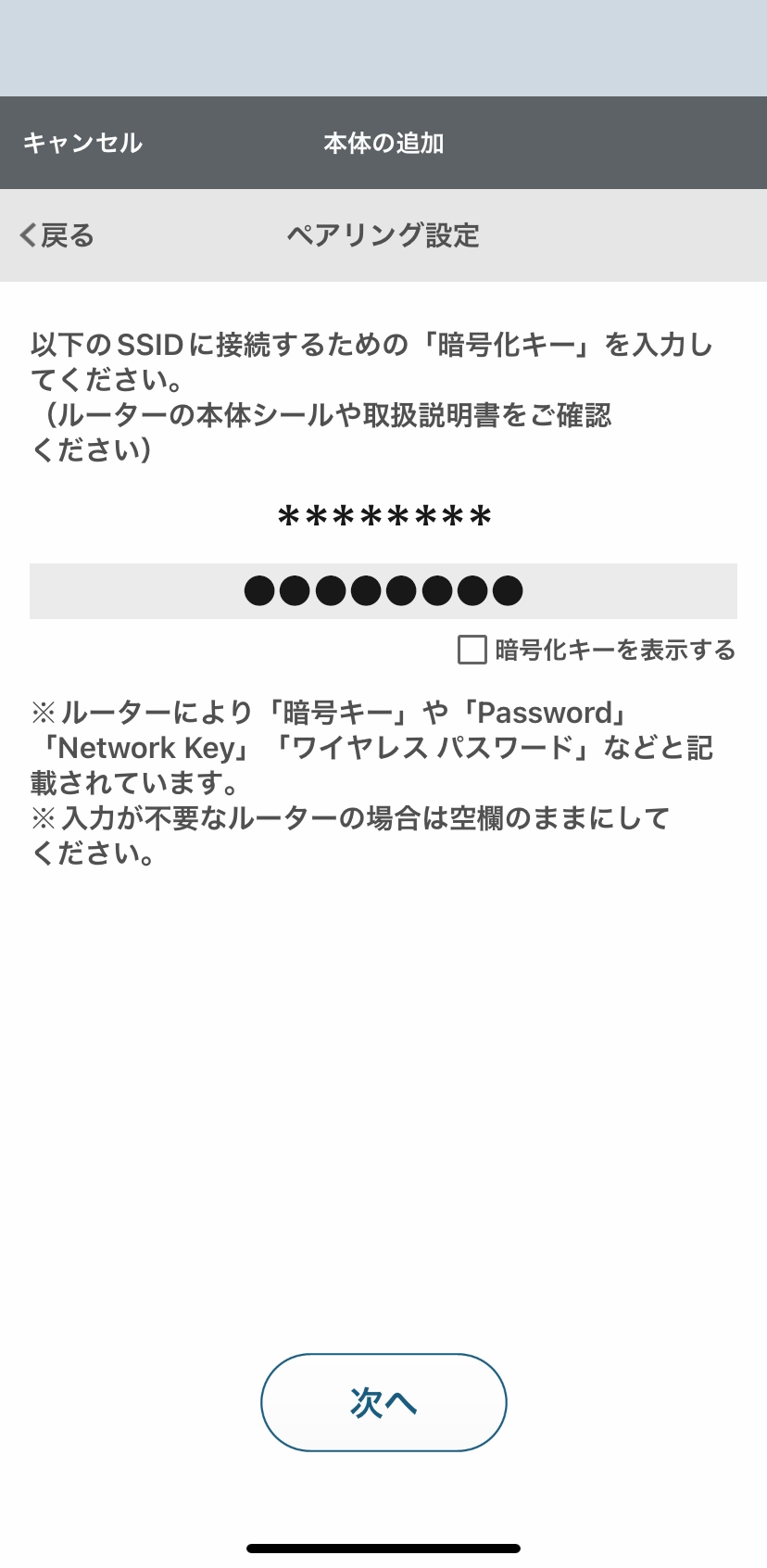Proceed with the 次へ button
This screenshot has height=1568, width=767.
click(383, 1402)
